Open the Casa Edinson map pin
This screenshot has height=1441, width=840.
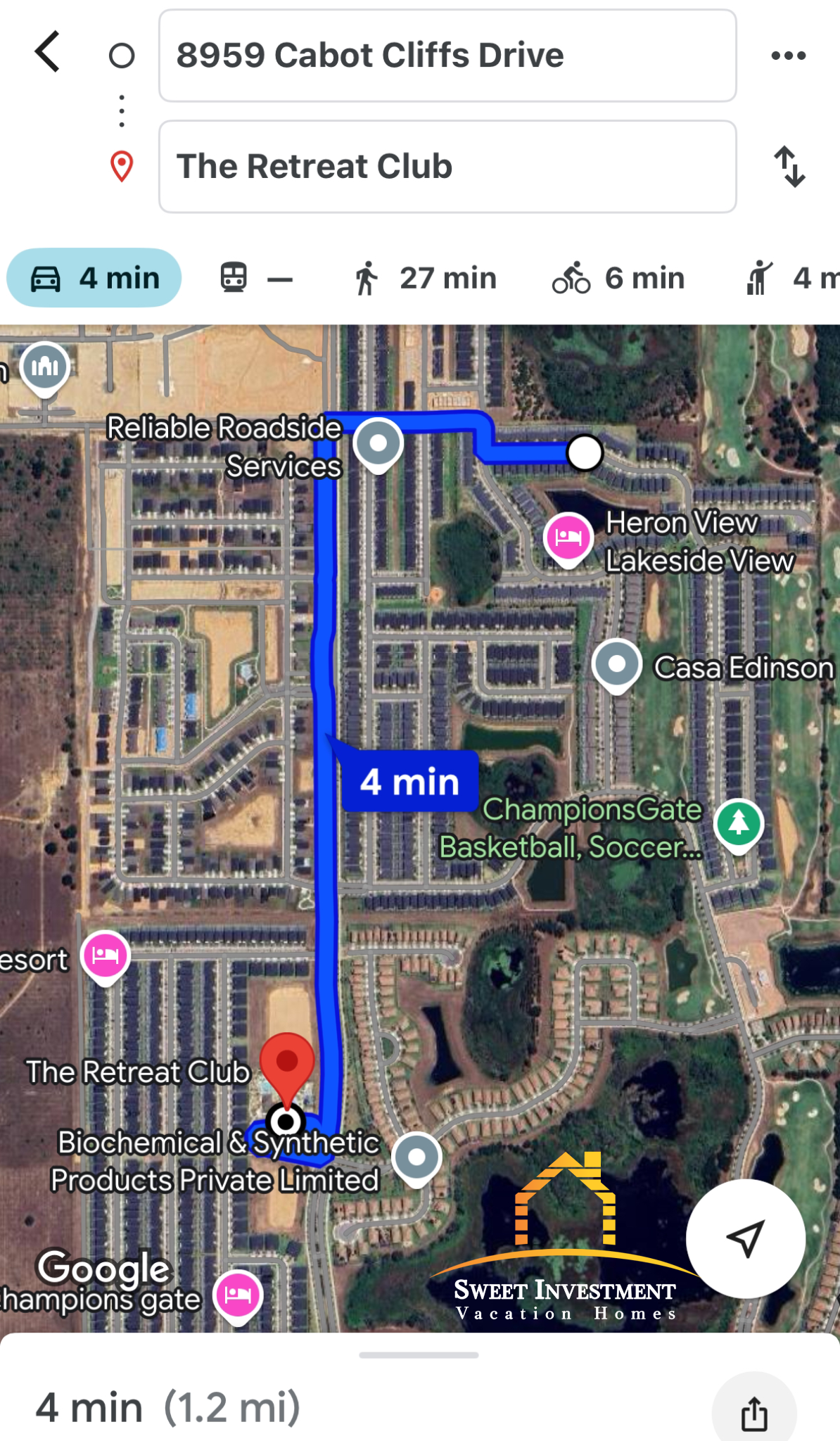617,664
